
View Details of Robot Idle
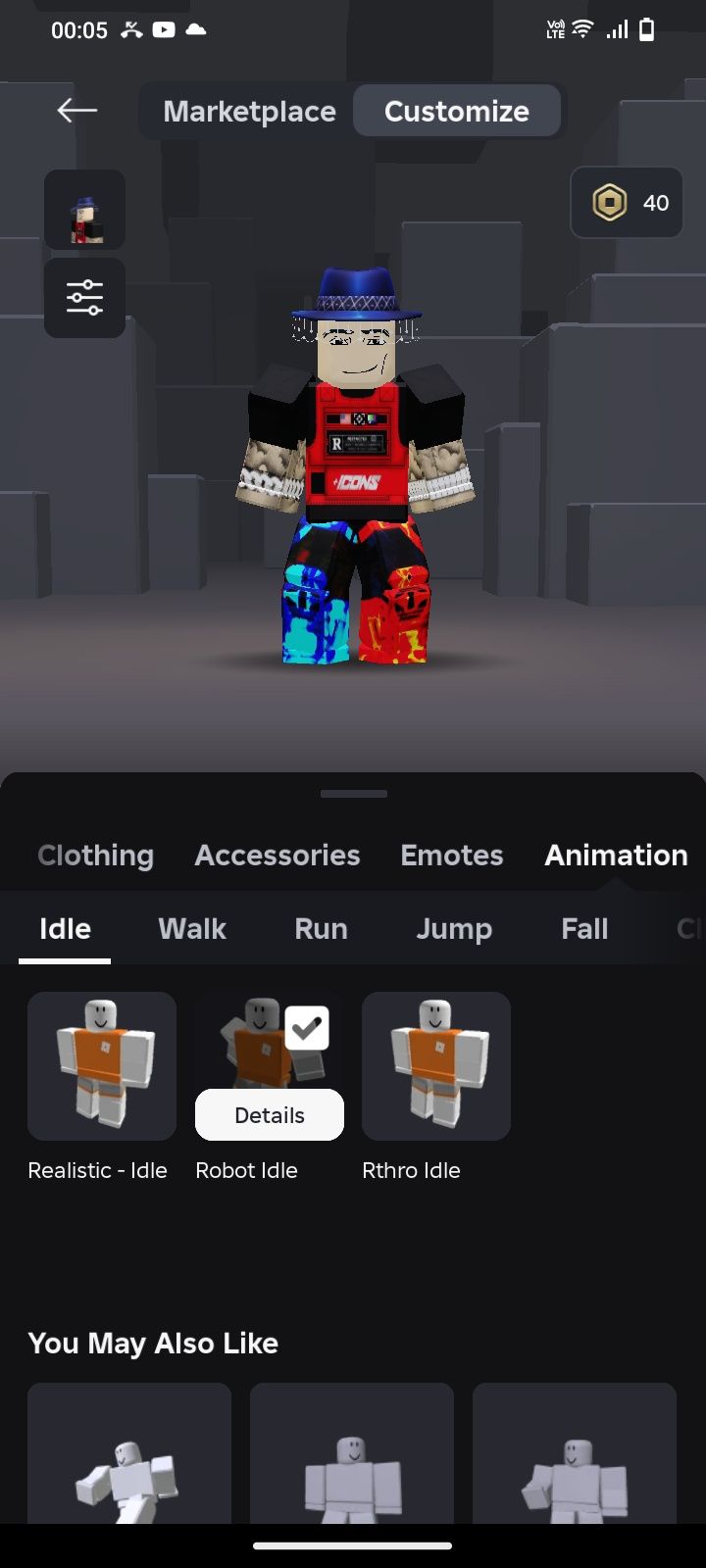(x=270, y=1115)
